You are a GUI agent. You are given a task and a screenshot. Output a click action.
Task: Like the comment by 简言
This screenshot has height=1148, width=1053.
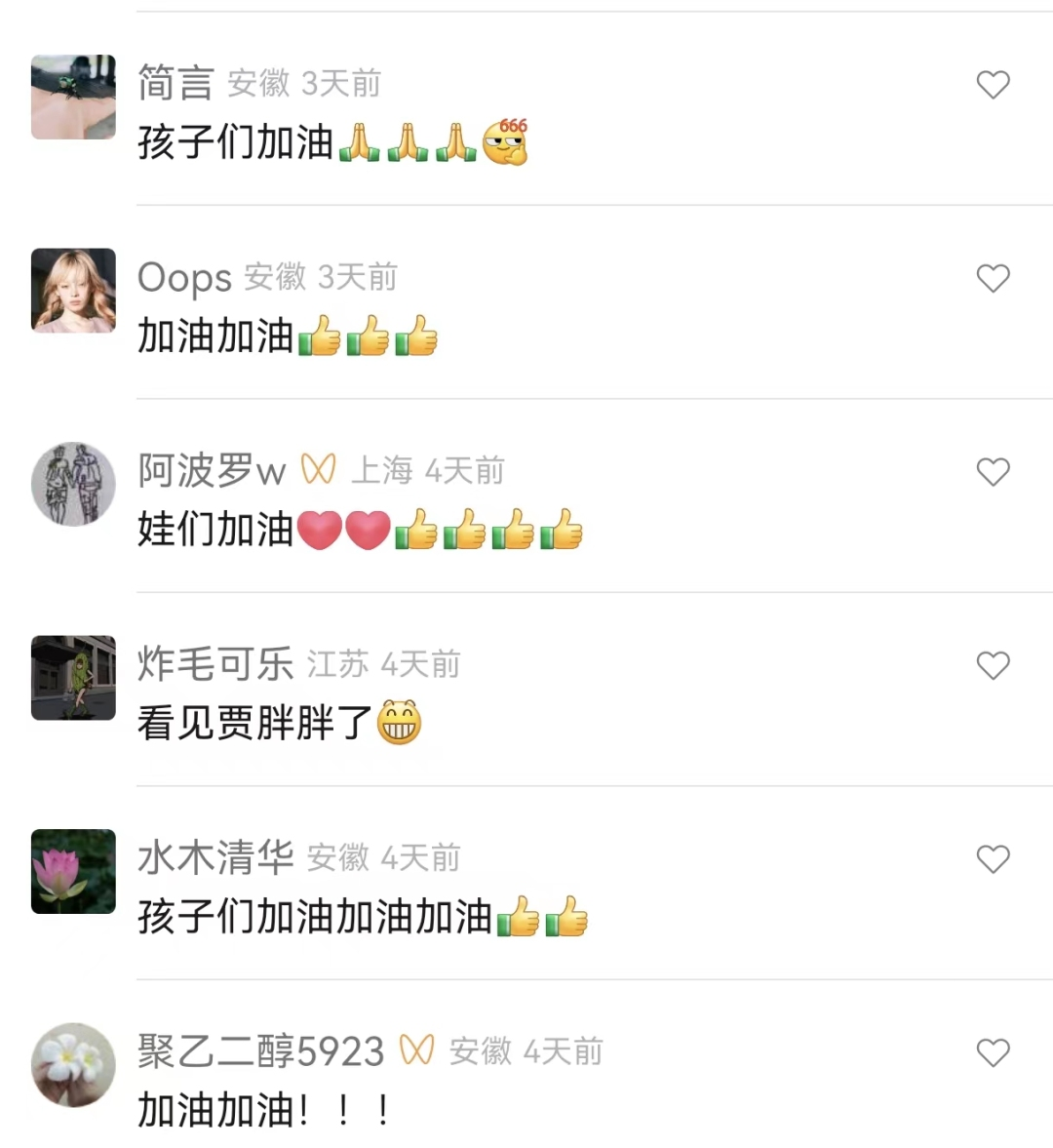(x=993, y=85)
